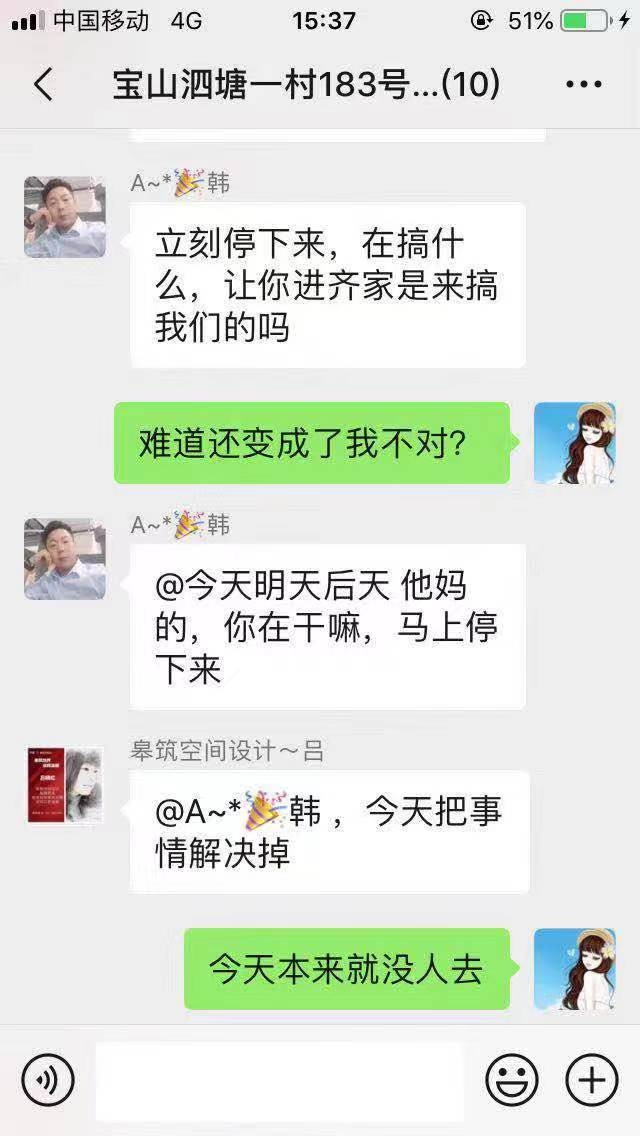Tap 韩's avatar beside the @今天明天后天 message
This screenshot has height=1136, width=640.
(x=65, y=558)
